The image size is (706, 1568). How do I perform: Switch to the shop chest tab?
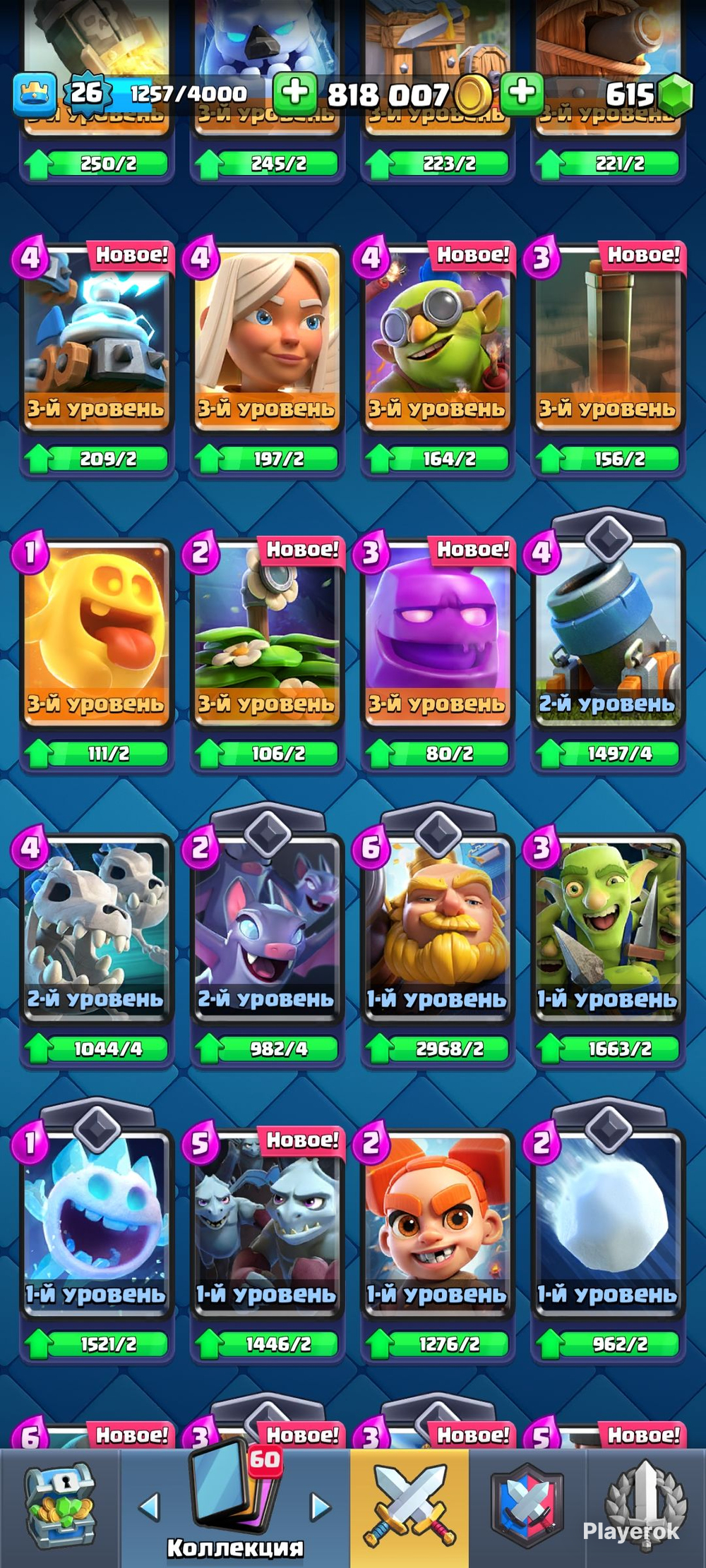coord(60,1508)
